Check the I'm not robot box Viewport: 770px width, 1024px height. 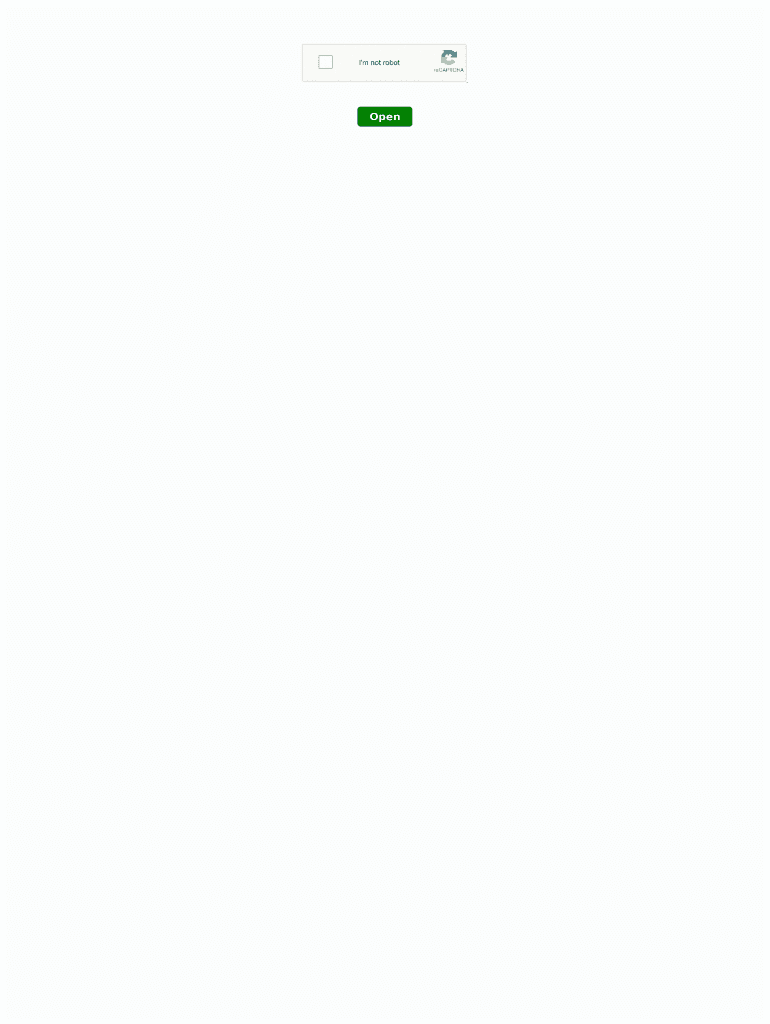[326, 62]
